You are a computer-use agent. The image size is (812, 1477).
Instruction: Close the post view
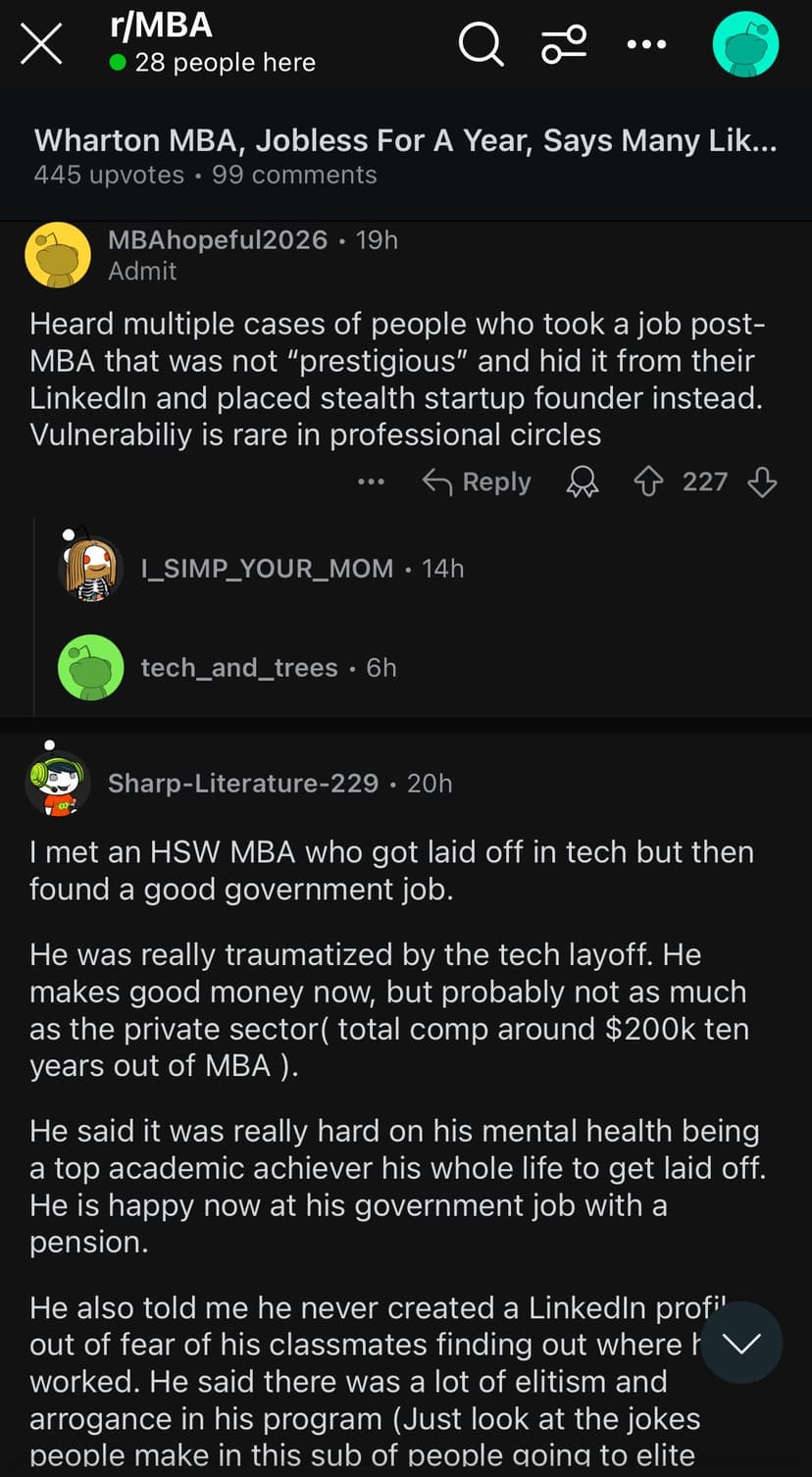point(41,44)
